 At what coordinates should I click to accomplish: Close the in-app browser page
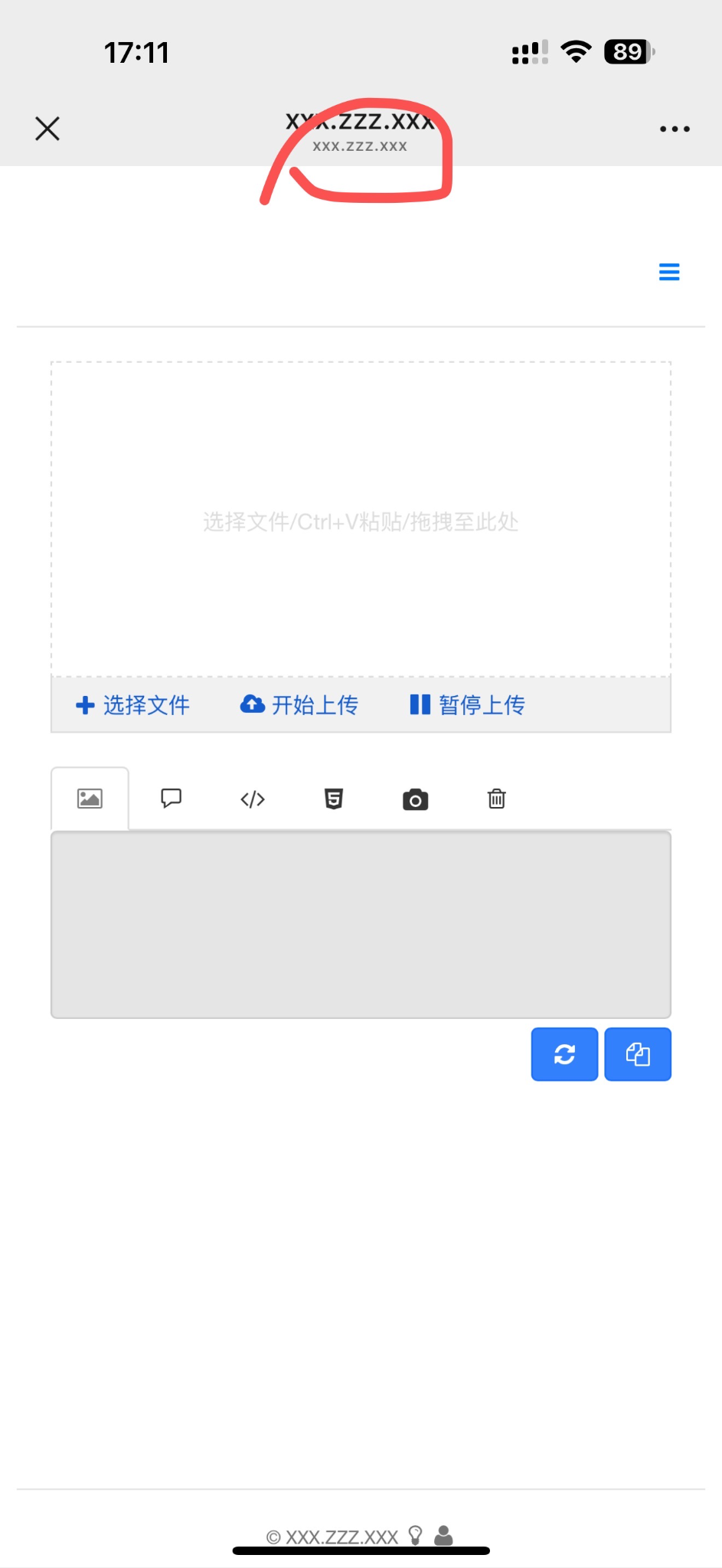(47, 129)
